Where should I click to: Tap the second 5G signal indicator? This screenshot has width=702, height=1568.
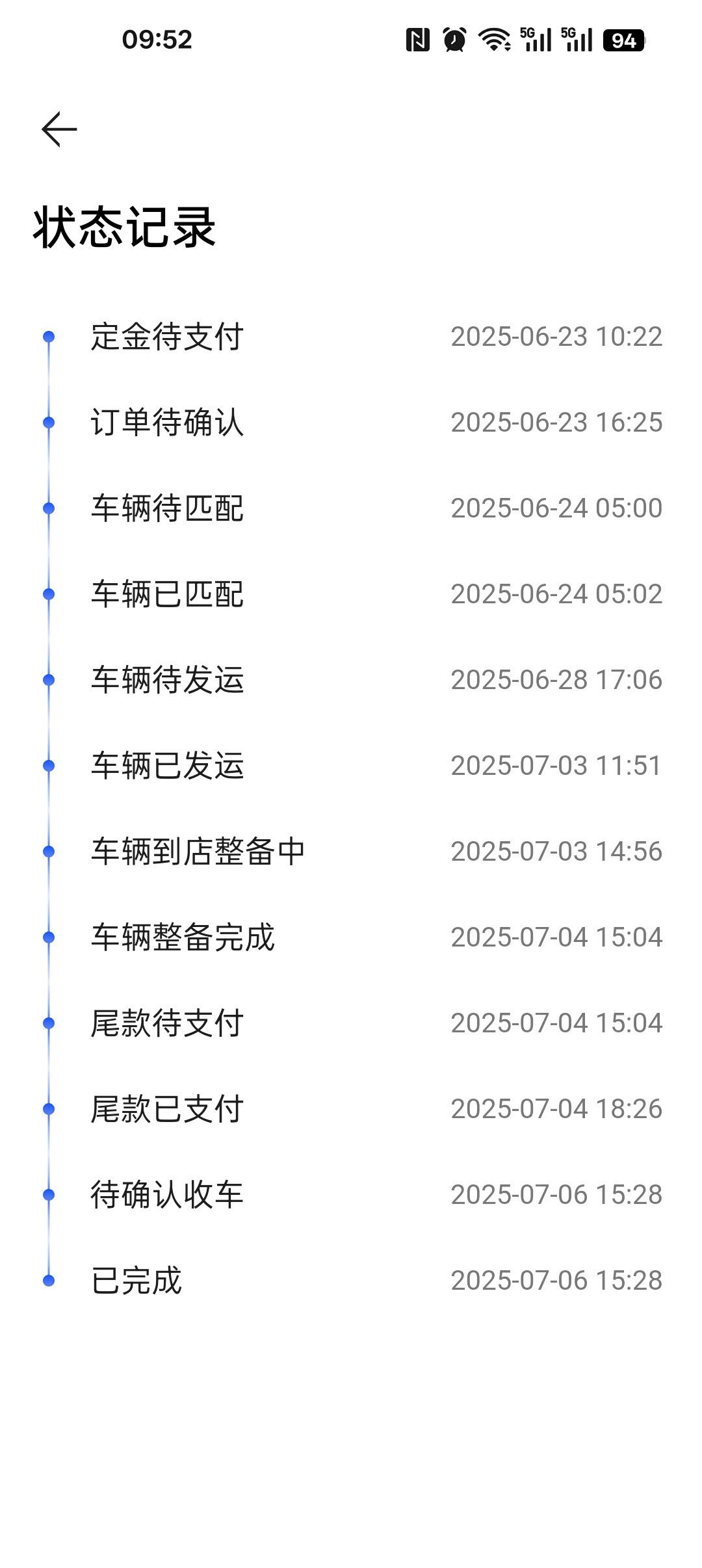[x=577, y=40]
